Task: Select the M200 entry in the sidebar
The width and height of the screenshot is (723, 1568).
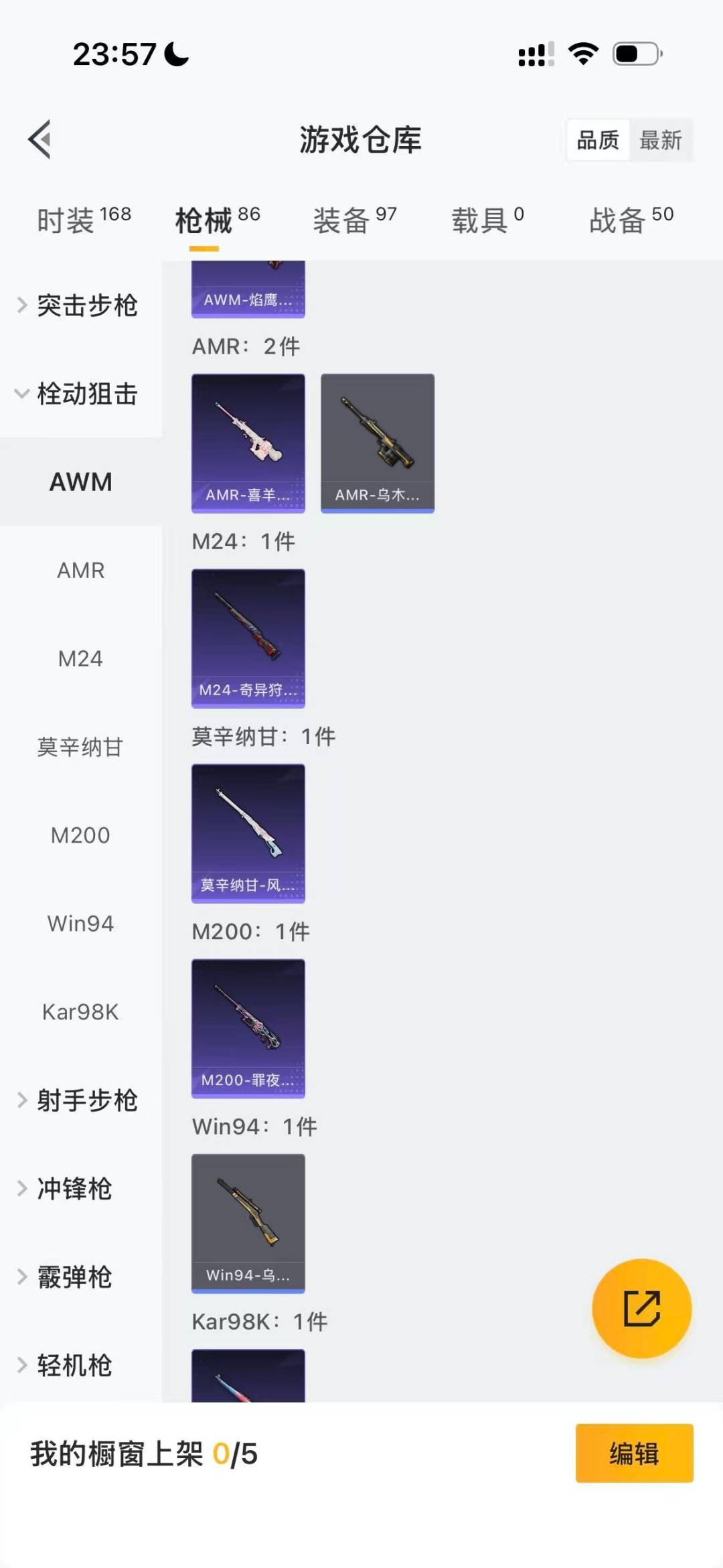Action: (x=80, y=835)
